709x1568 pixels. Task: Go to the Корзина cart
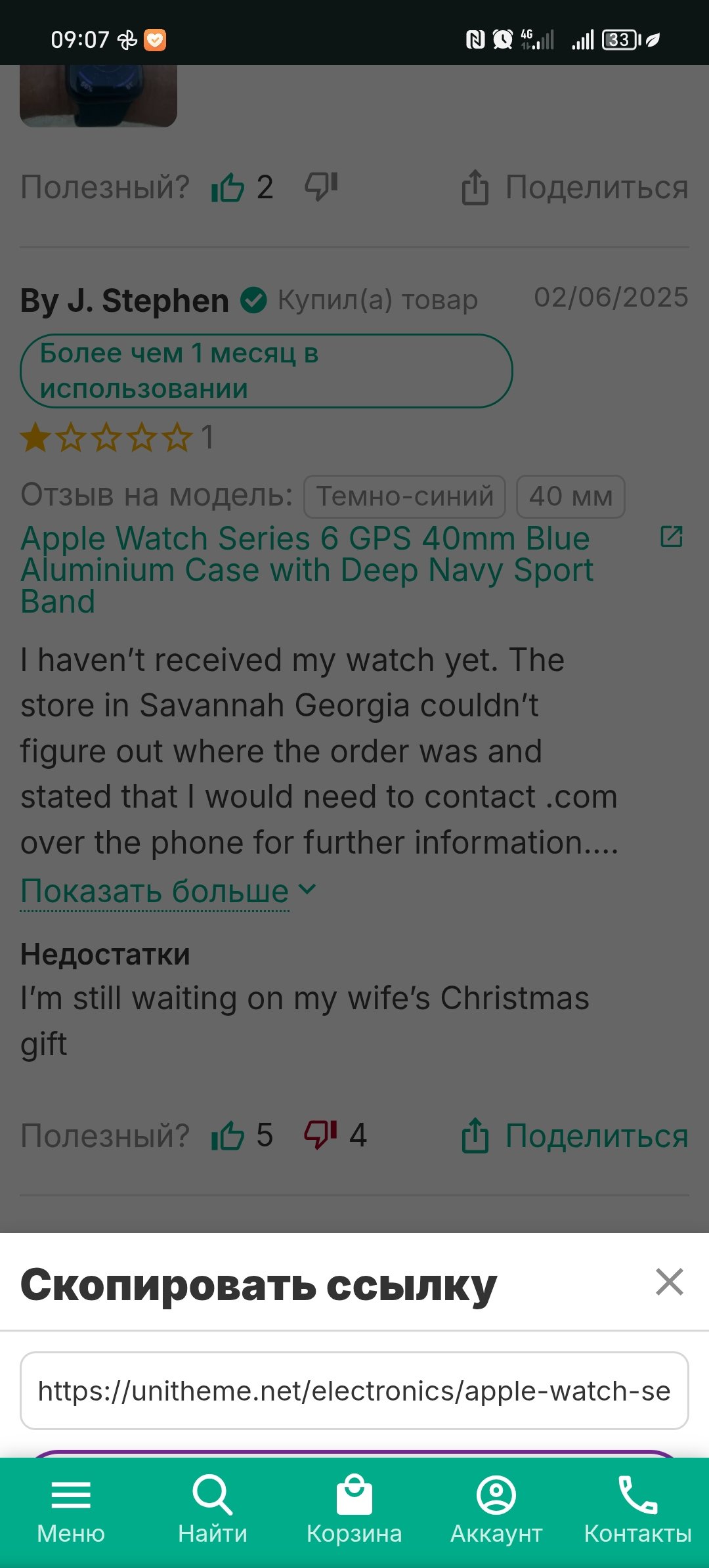[x=354, y=1510]
